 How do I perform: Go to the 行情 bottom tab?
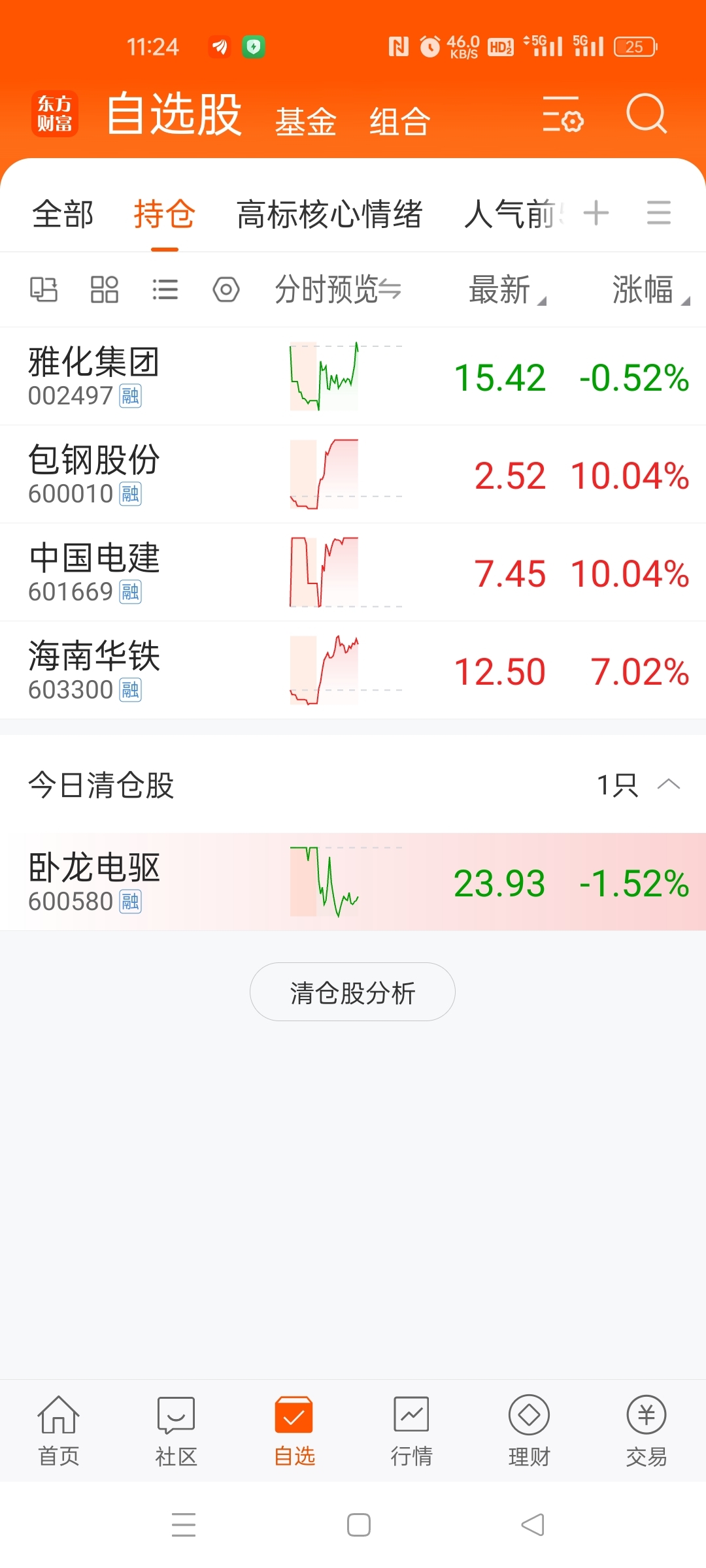tap(411, 1431)
